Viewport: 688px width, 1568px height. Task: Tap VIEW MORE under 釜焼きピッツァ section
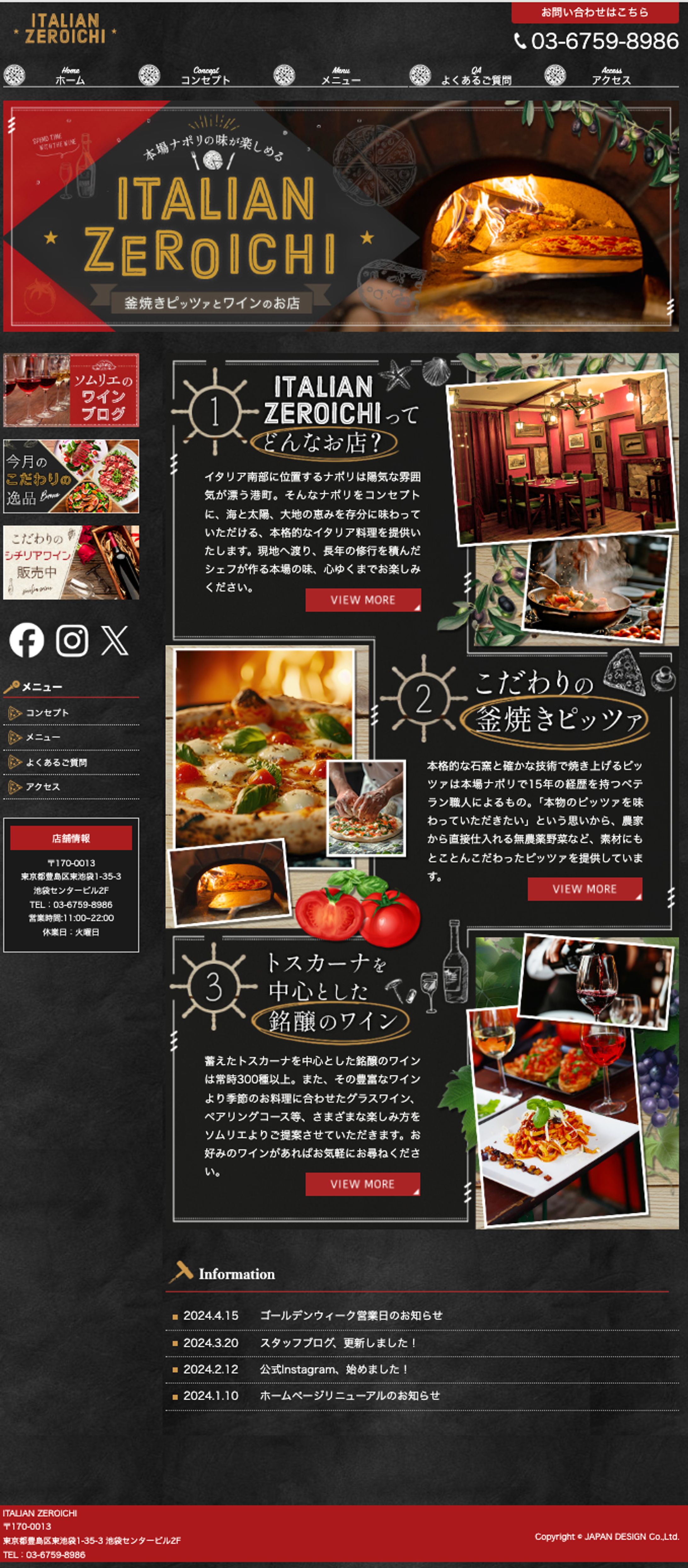pos(584,889)
